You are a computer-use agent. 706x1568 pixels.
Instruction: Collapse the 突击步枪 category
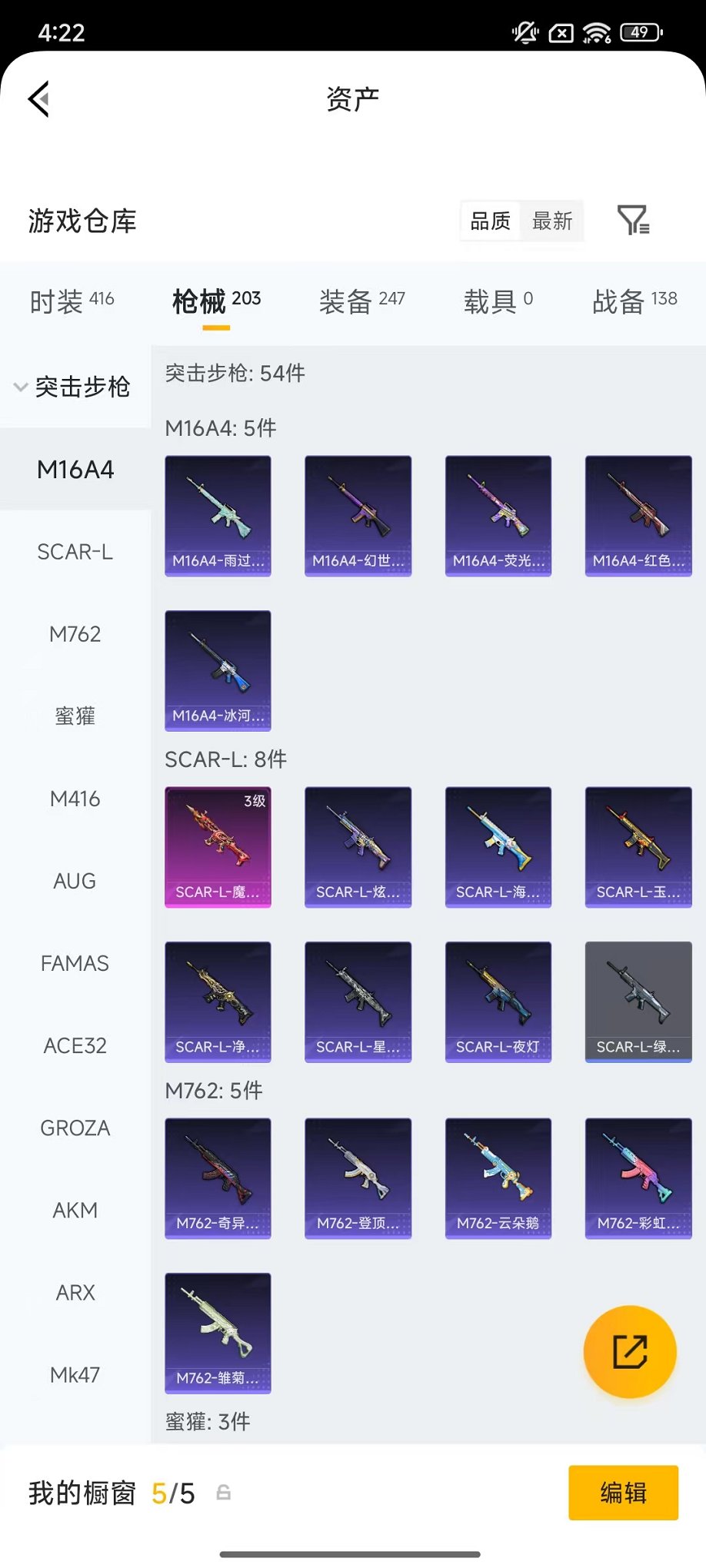click(74, 387)
